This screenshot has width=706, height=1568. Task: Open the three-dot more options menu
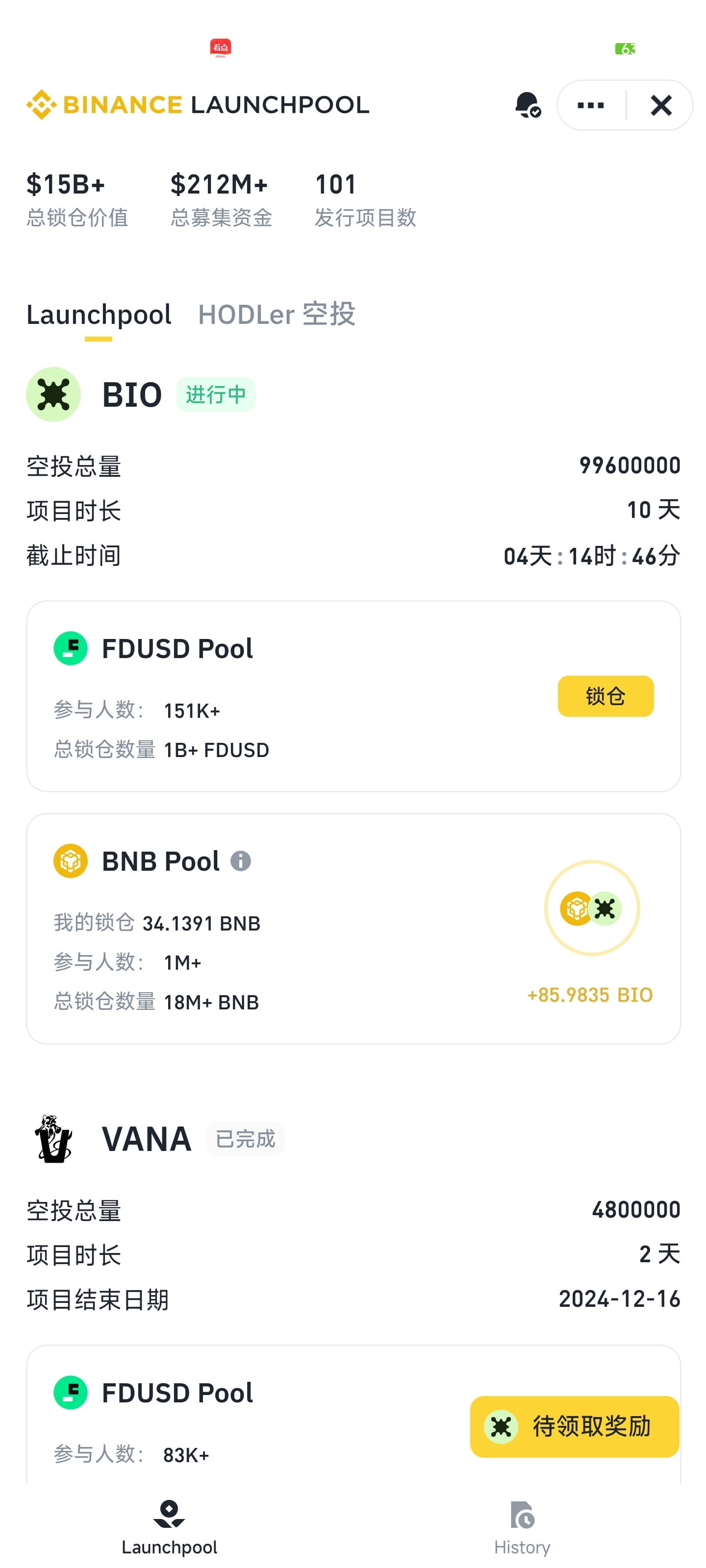click(590, 105)
